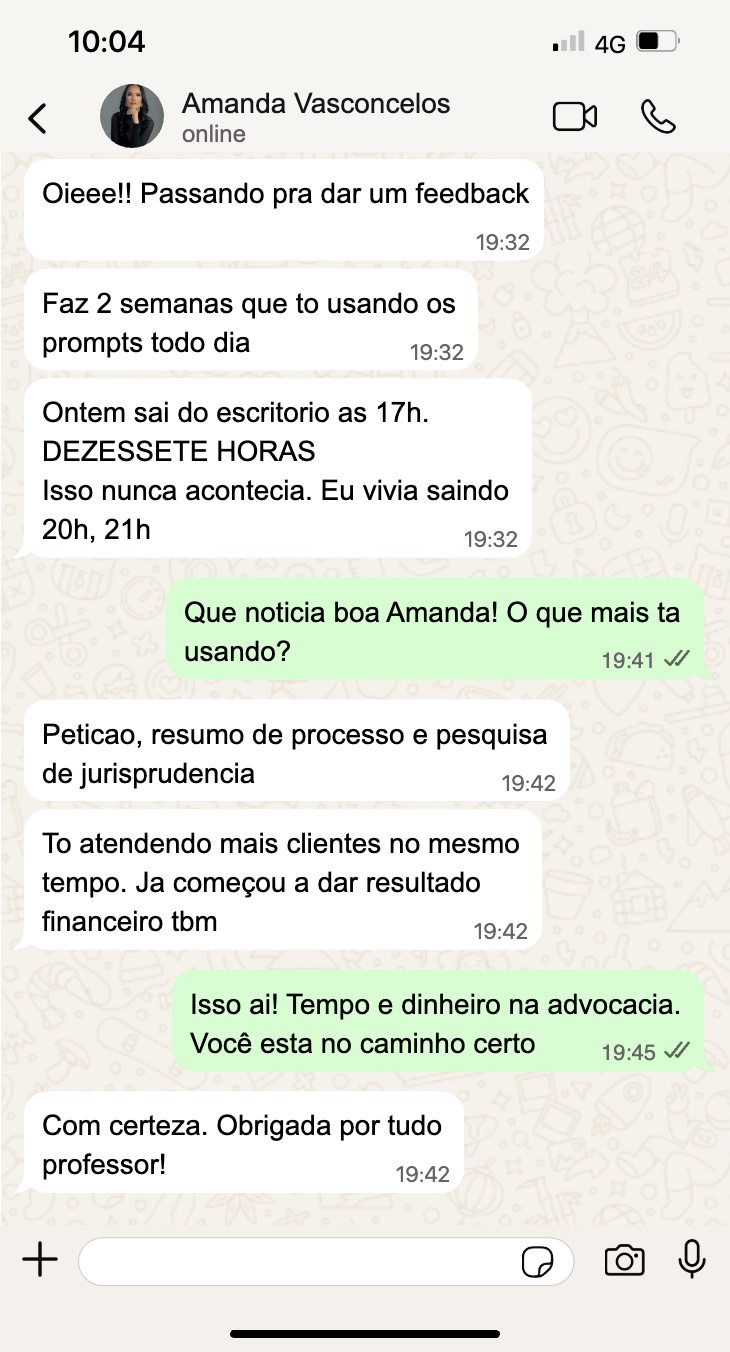Open the sticker picker in the message field
The height and width of the screenshot is (1352, 730).
(x=538, y=1260)
